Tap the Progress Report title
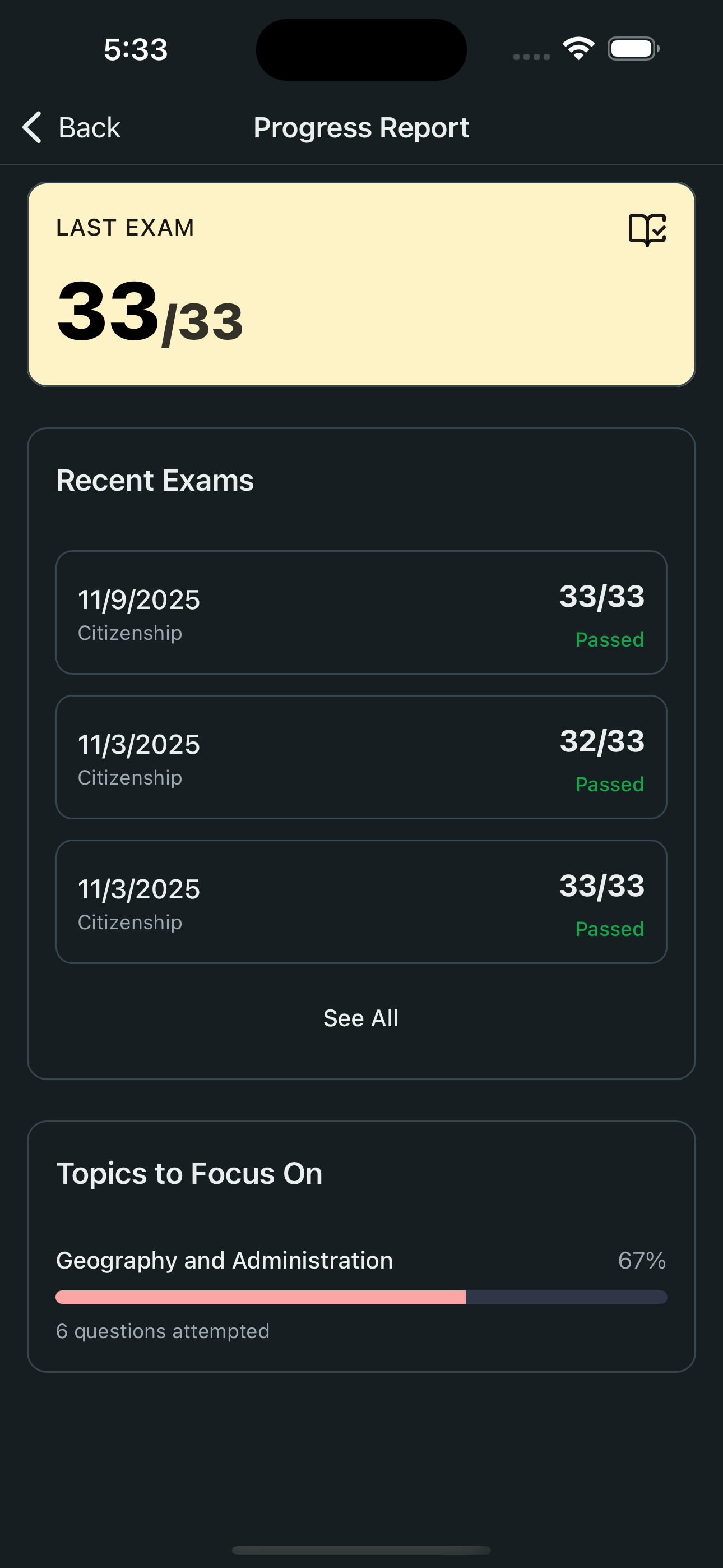 click(361, 127)
